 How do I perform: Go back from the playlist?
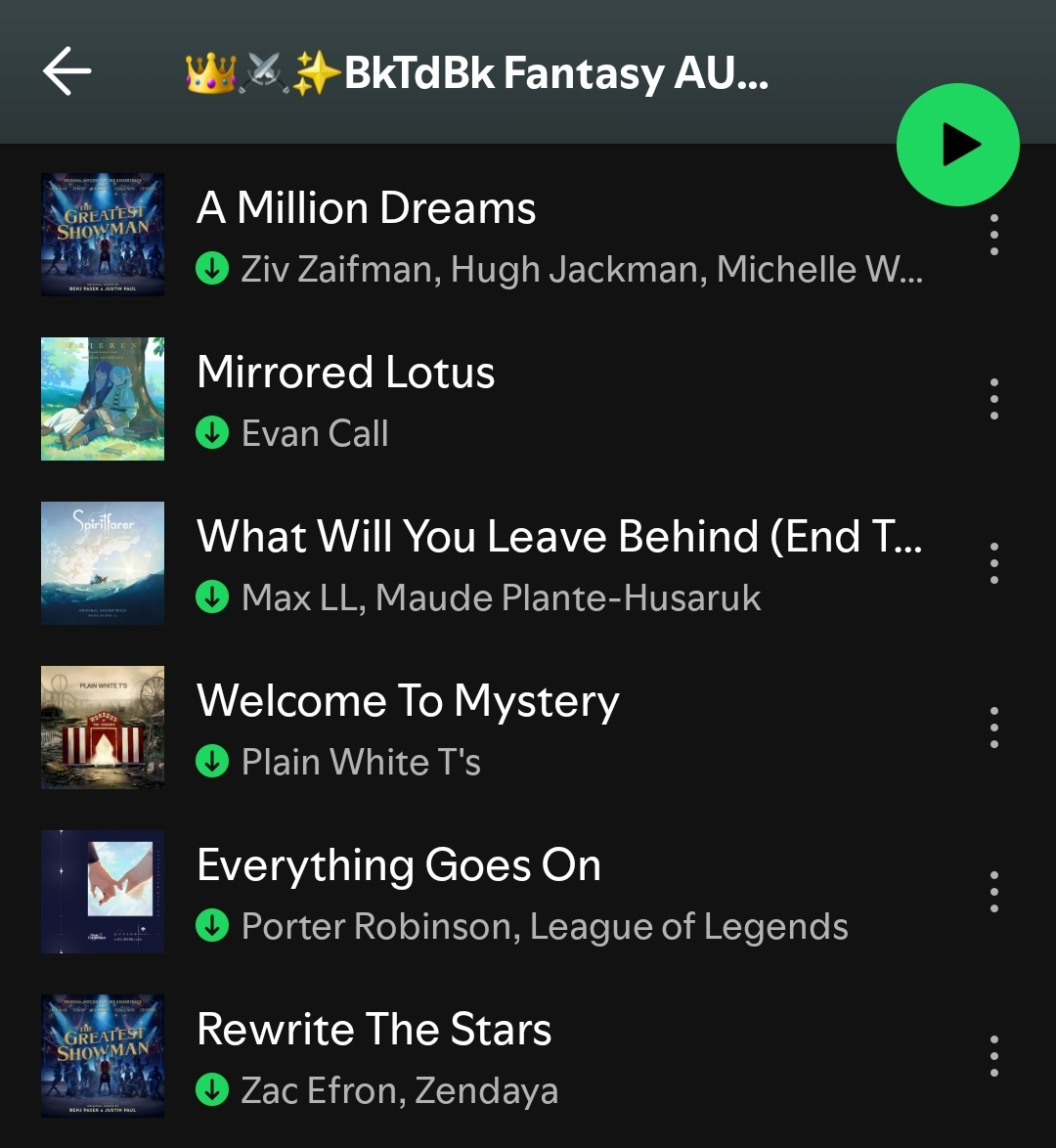coord(66,72)
